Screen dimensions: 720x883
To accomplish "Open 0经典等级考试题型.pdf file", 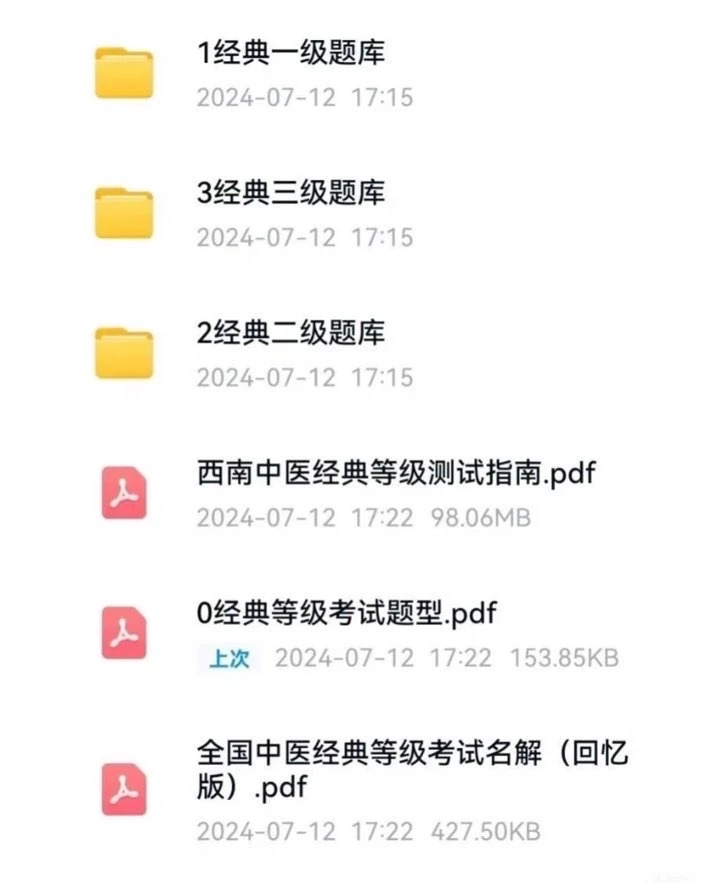I will click(346, 614).
